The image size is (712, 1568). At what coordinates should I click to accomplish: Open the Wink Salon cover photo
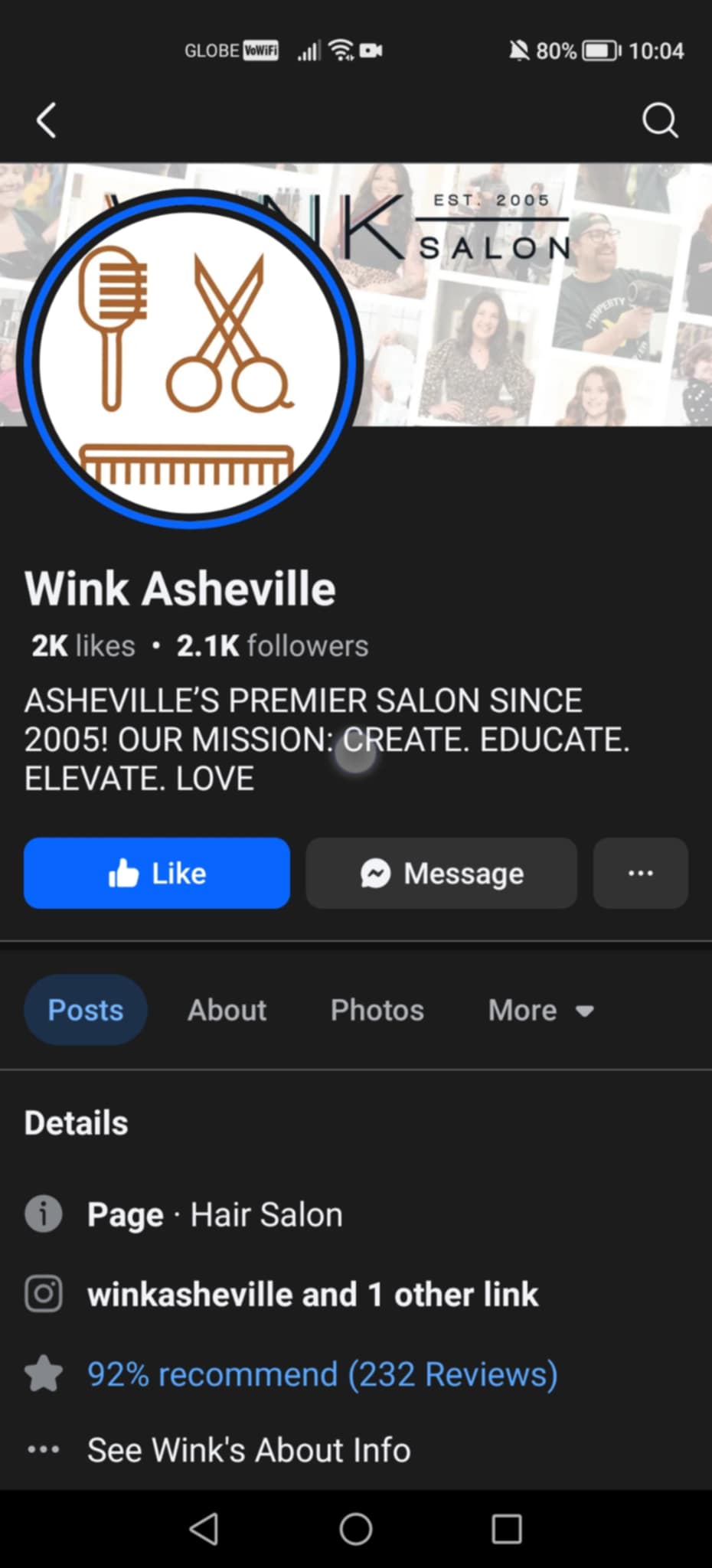(x=536, y=322)
